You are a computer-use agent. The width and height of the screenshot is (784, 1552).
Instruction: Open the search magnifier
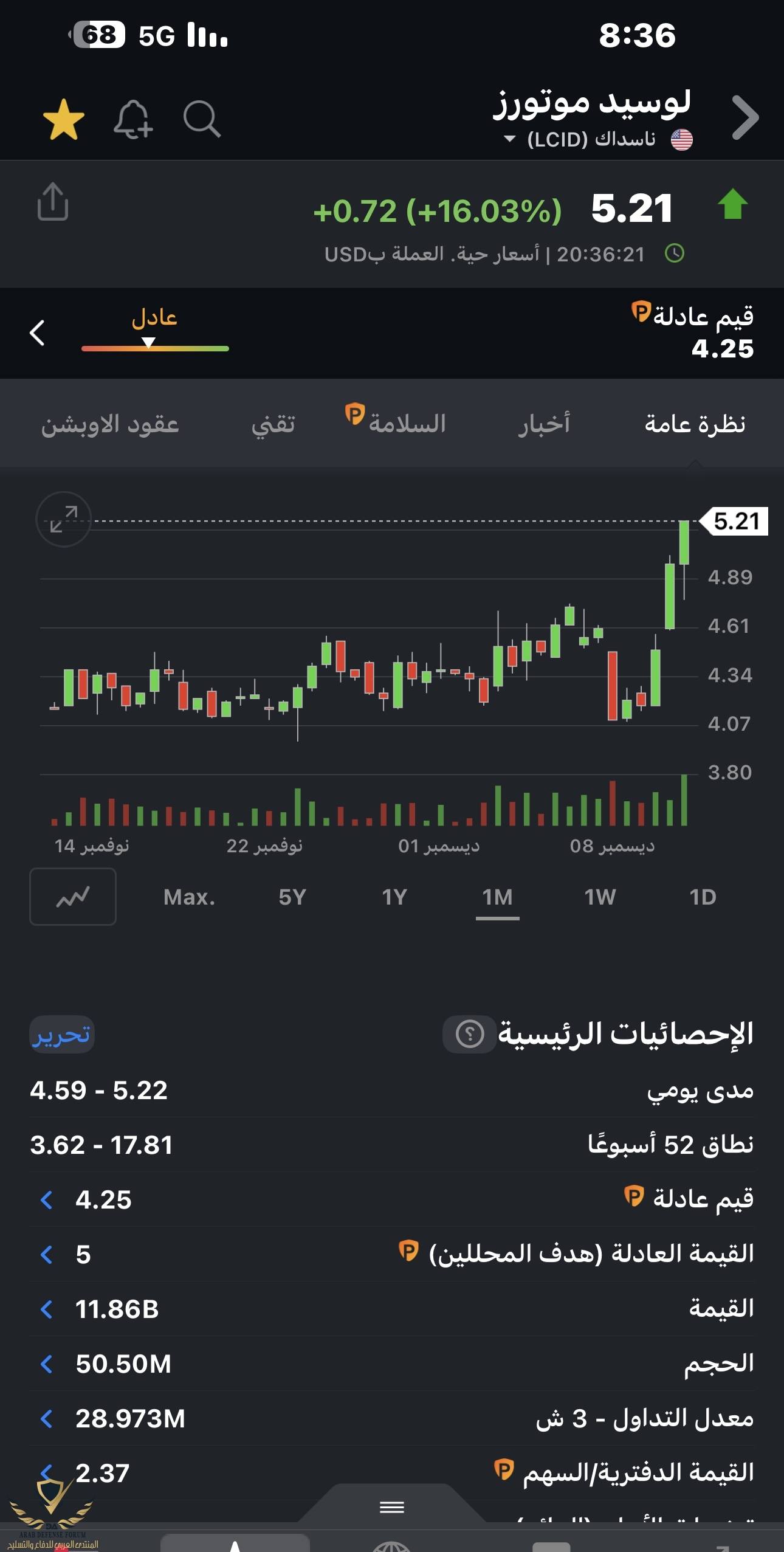pyautogui.click(x=201, y=119)
